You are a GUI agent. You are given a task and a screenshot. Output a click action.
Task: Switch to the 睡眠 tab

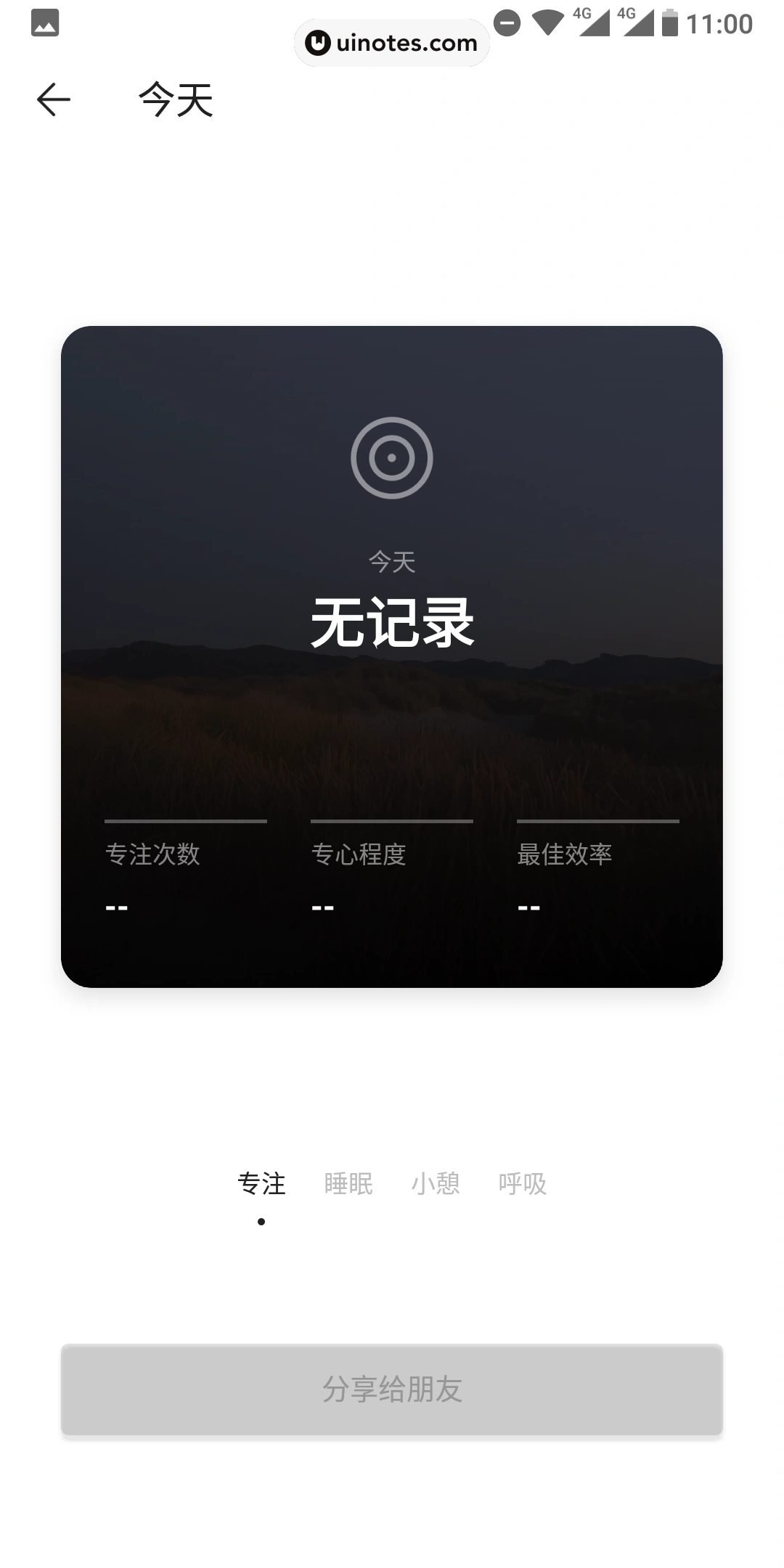point(348,1184)
